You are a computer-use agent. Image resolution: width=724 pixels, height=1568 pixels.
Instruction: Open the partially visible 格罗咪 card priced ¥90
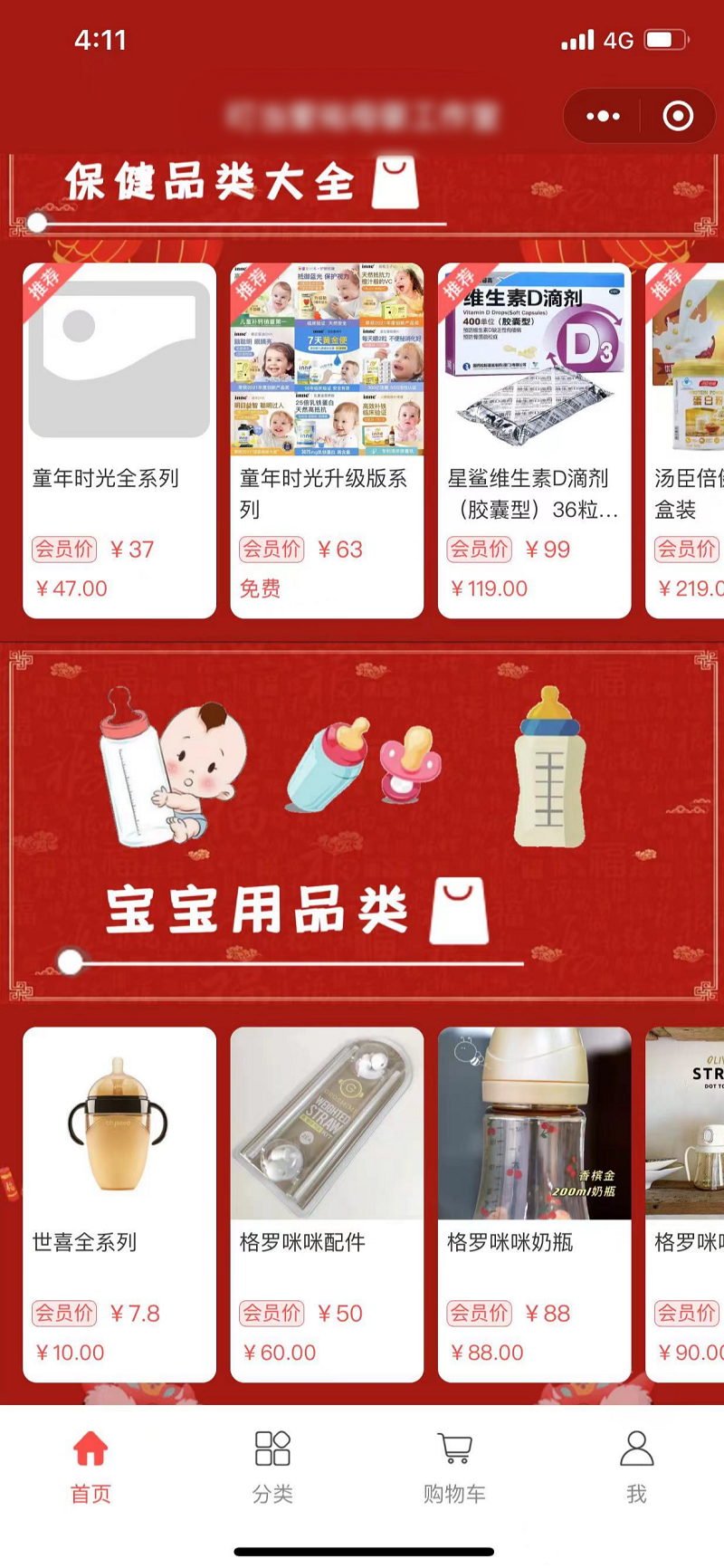point(686,1204)
